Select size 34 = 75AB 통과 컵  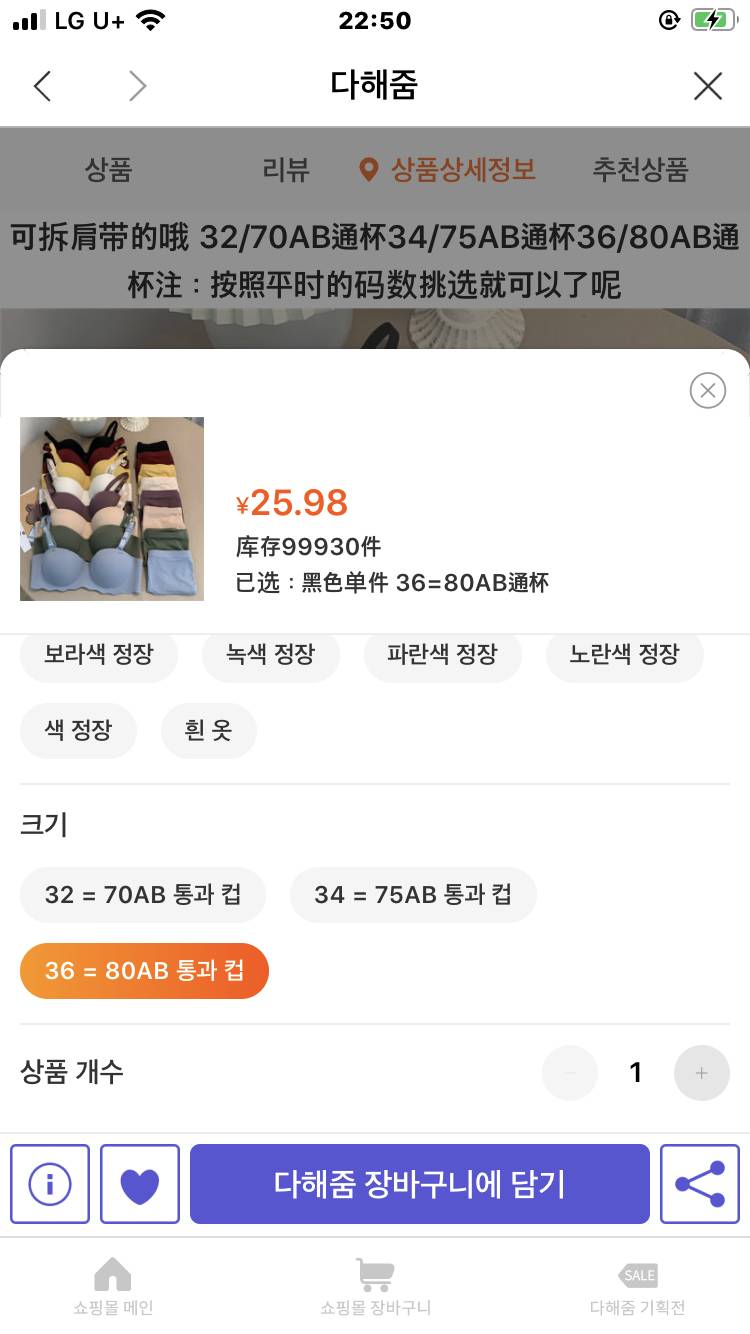tap(412, 894)
